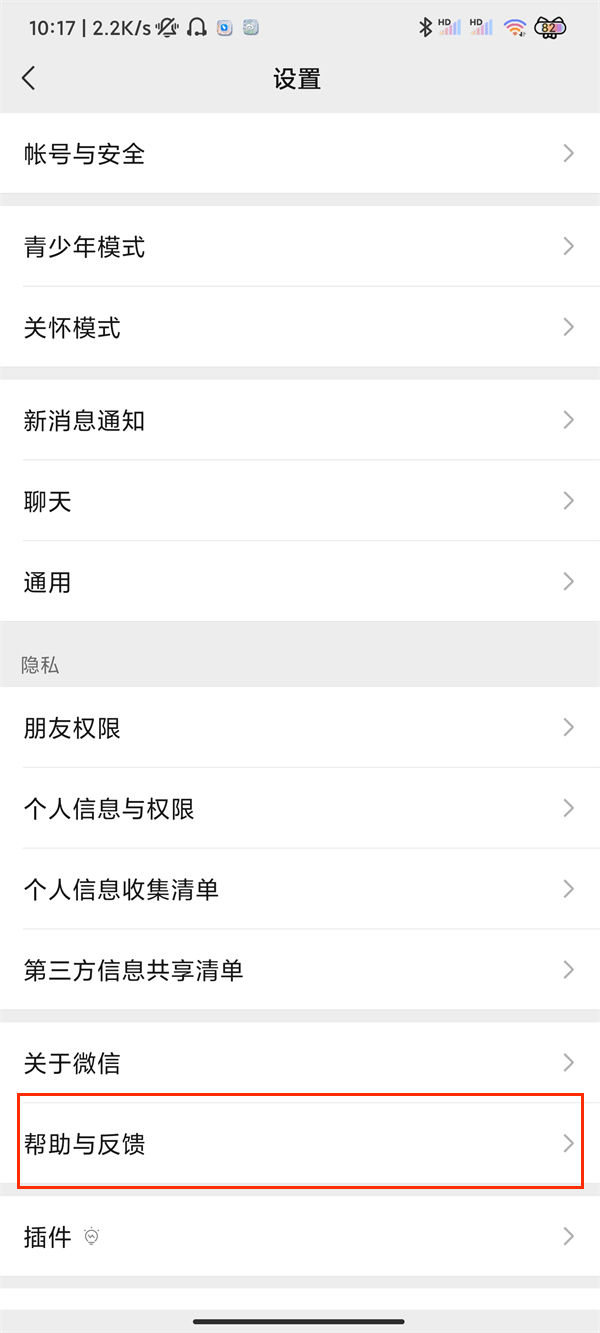This screenshot has width=600, height=1333.
Task: Go back from the 设置 page
Action: [29, 79]
